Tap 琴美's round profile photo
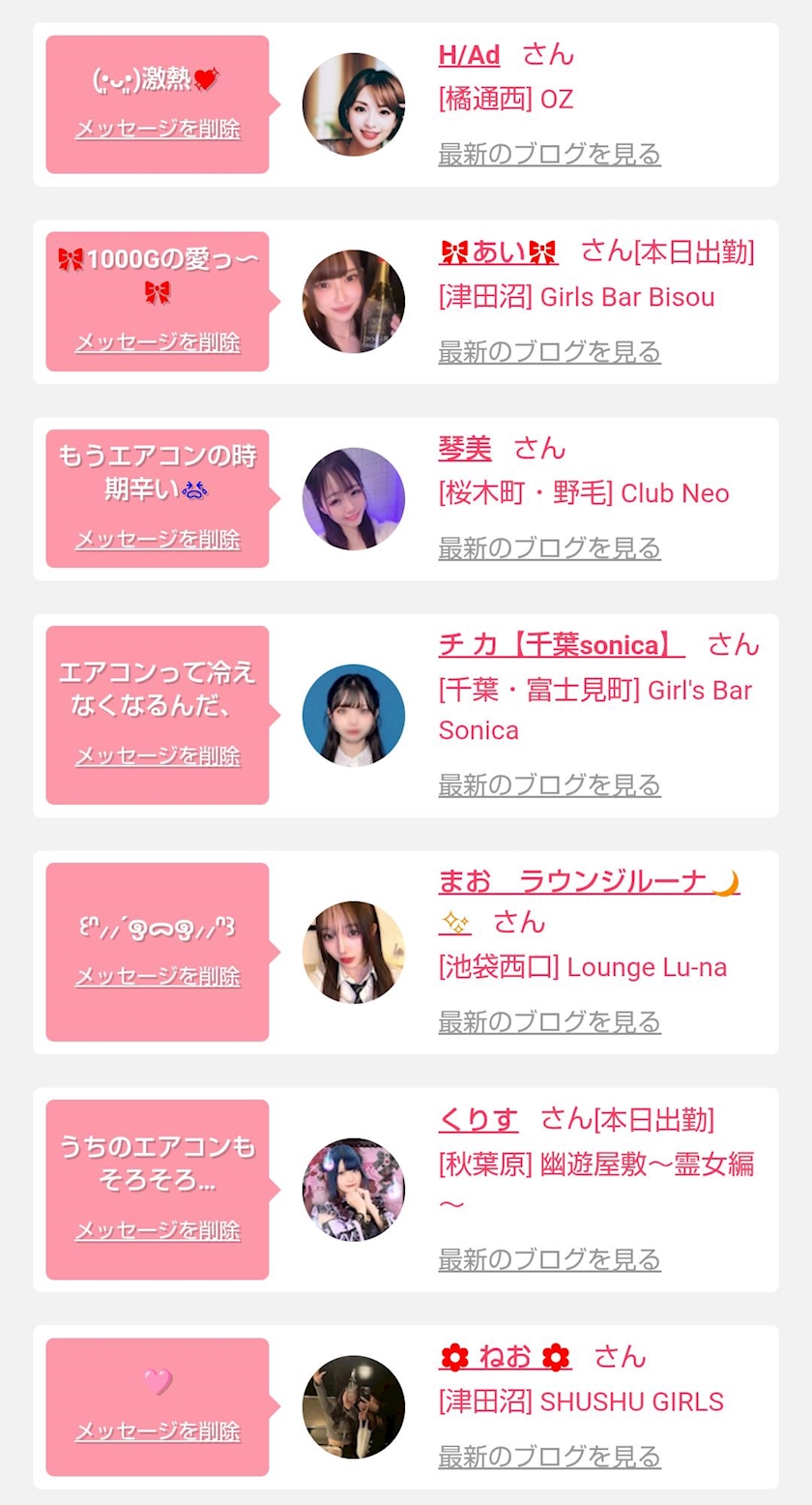The width and height of the screenshot is (812, 1505). pos(354,499)
